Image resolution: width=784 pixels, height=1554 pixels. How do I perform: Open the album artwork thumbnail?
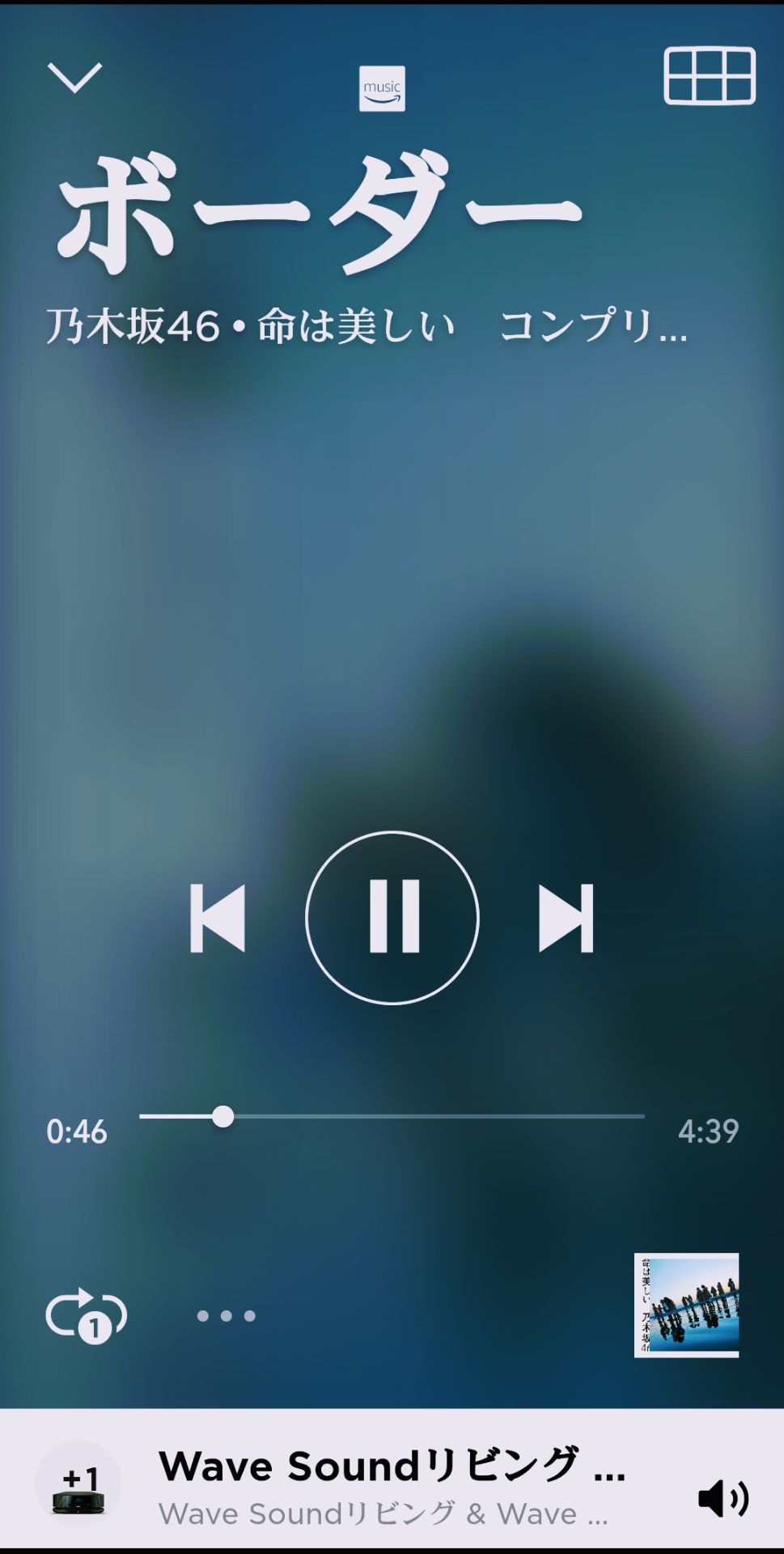coord(686,1305)
